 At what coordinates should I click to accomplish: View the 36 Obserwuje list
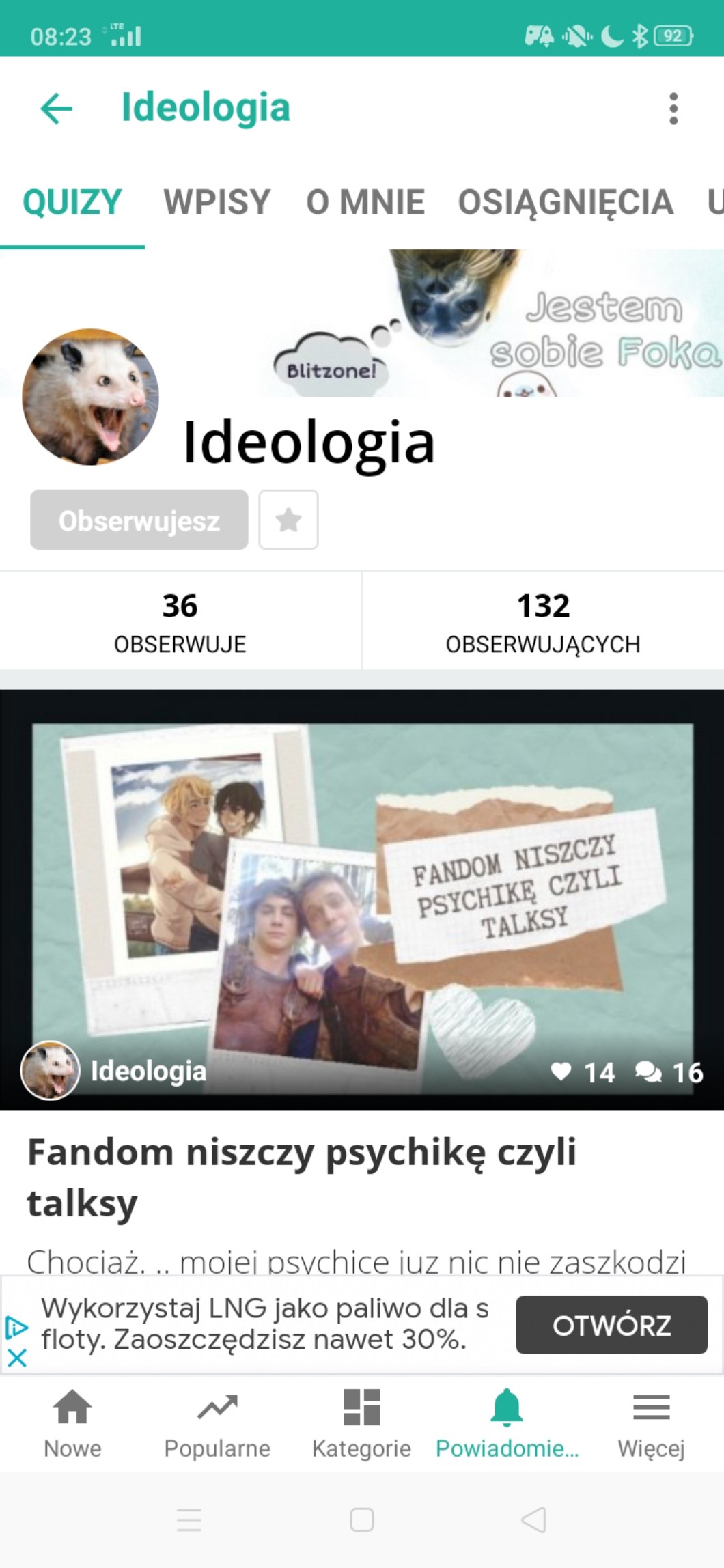tap(180, 621)
